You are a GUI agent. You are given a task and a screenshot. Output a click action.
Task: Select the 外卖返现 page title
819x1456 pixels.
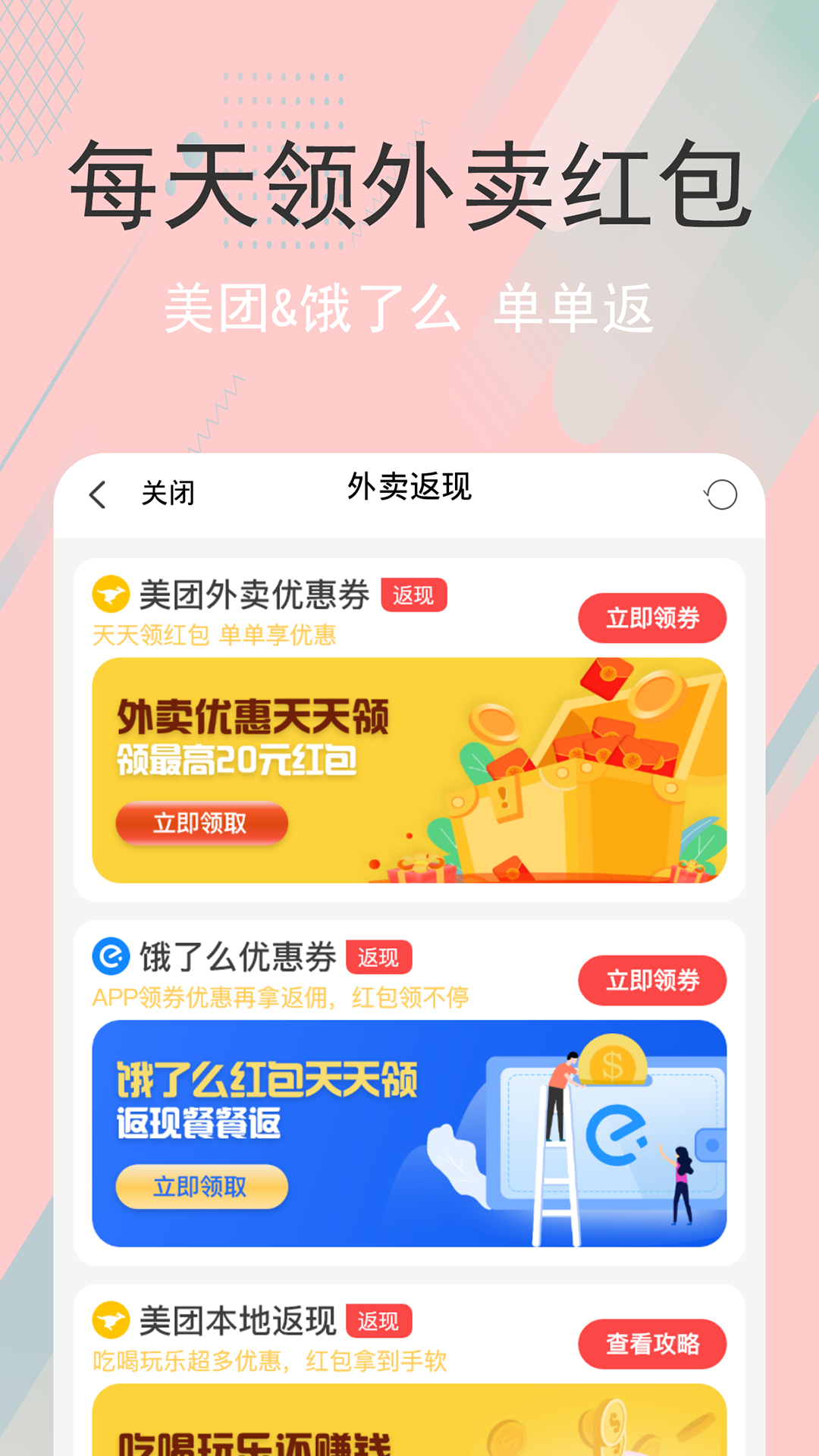pos(409,489)
